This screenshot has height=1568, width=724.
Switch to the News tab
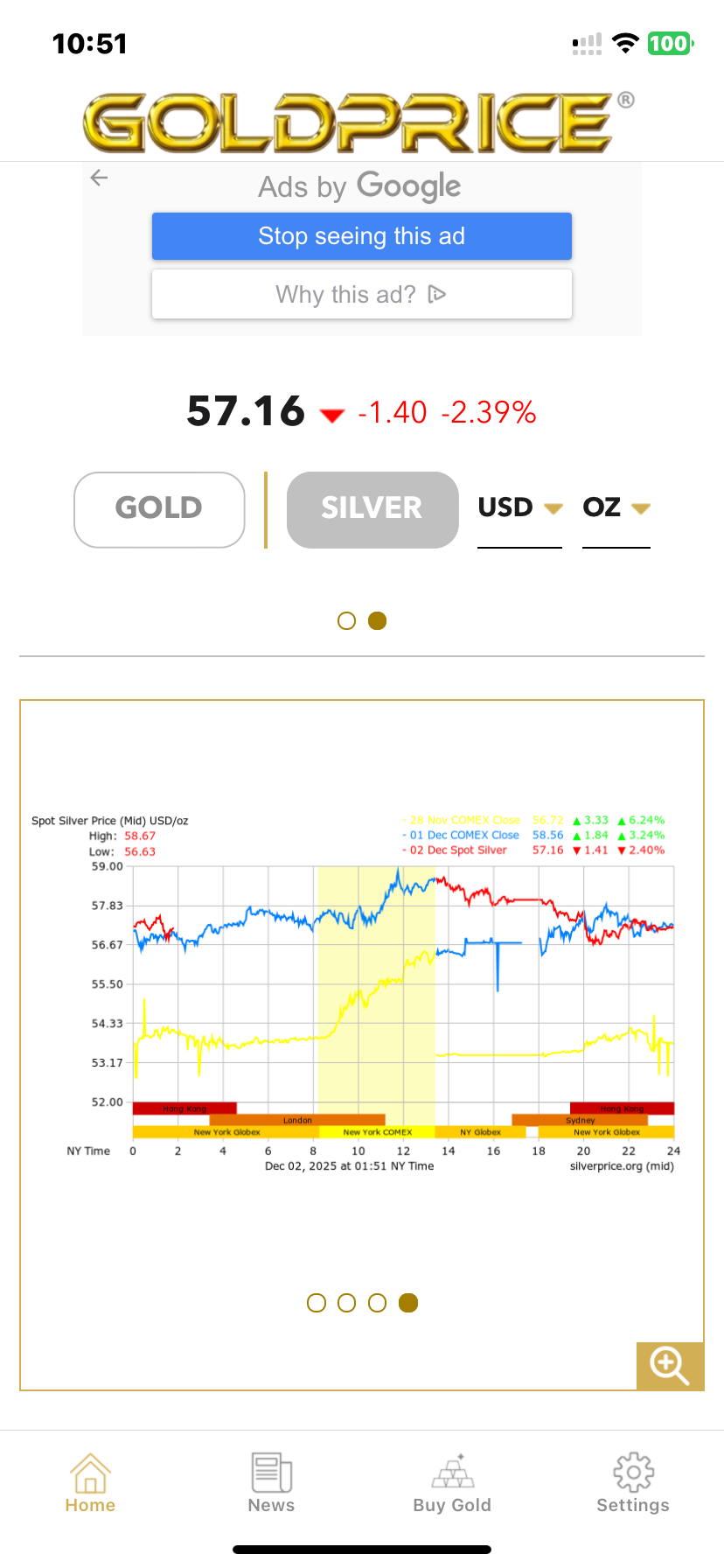pyautogui.click(x=271, y=1483)
